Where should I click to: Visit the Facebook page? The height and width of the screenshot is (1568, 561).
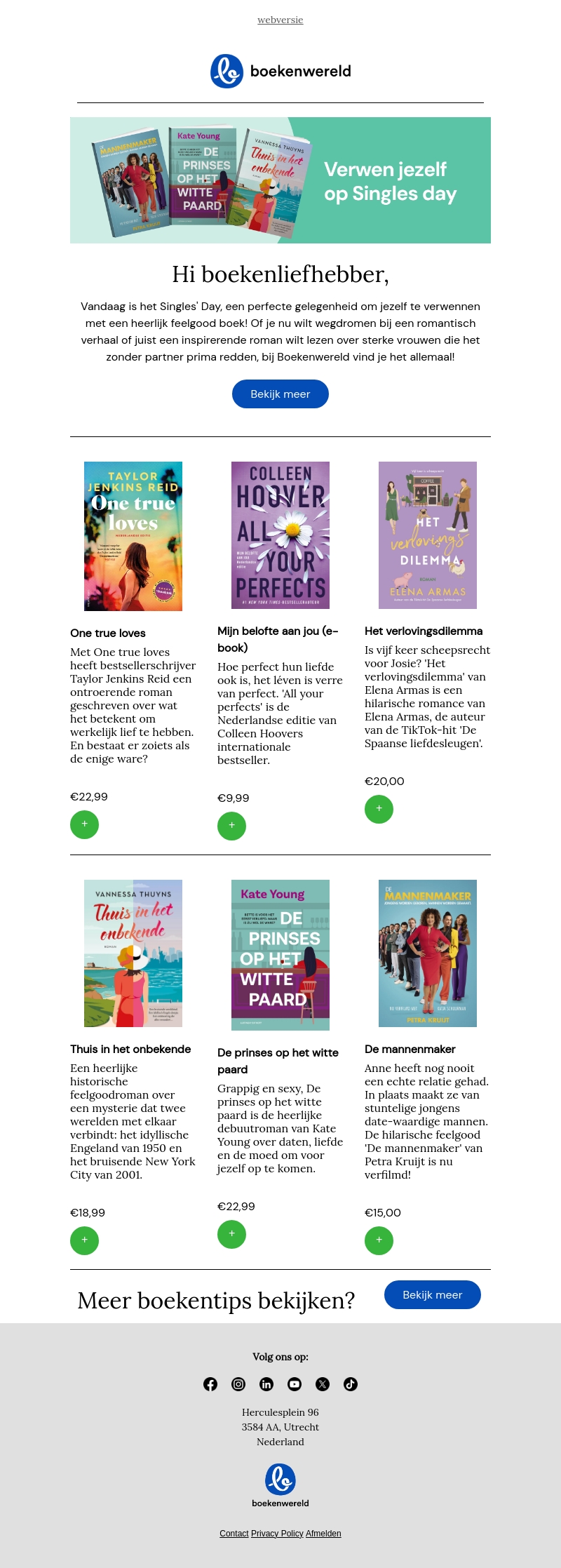click(210, 1383)
